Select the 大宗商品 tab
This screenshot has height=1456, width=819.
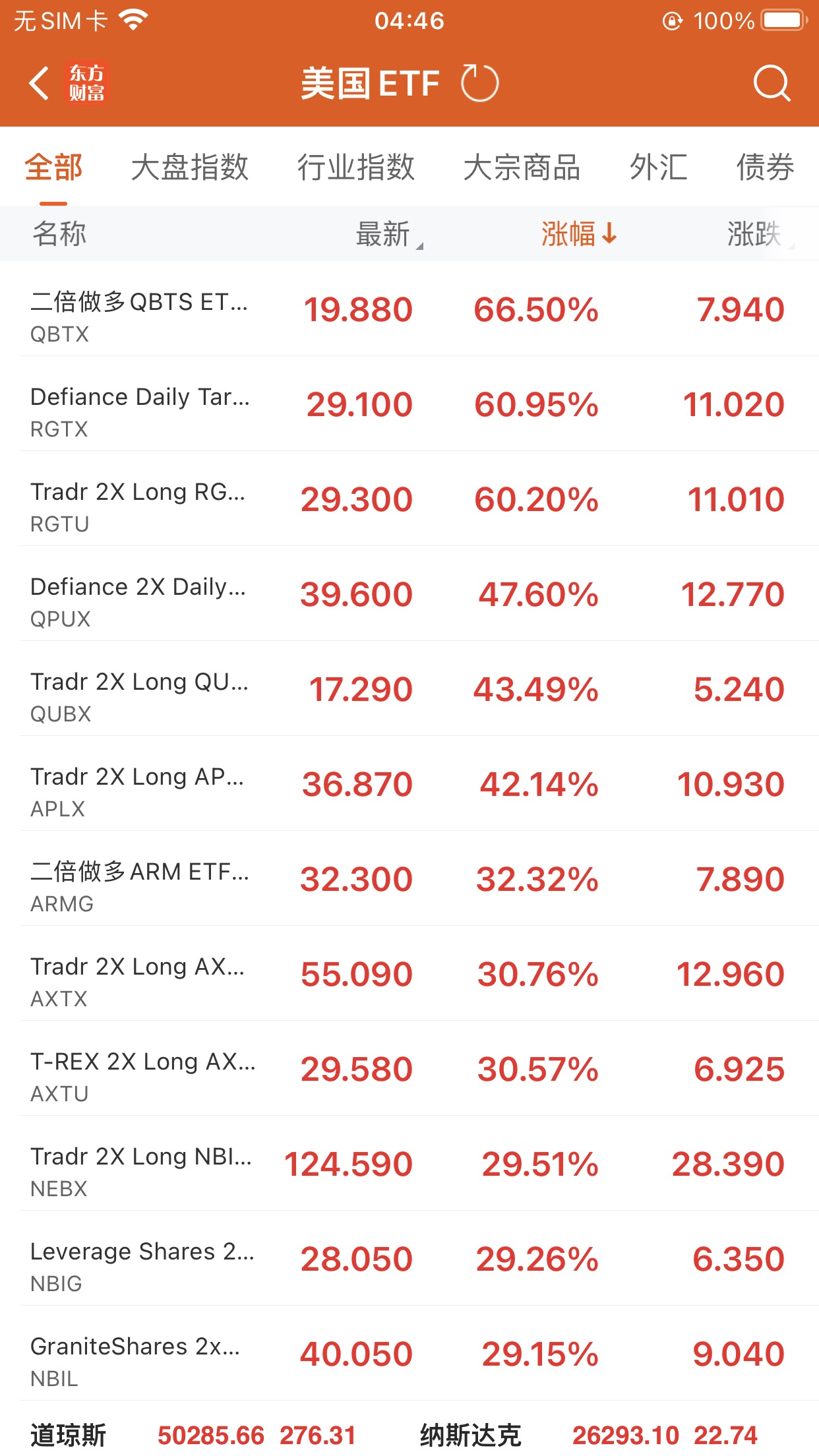pos(522,167)
